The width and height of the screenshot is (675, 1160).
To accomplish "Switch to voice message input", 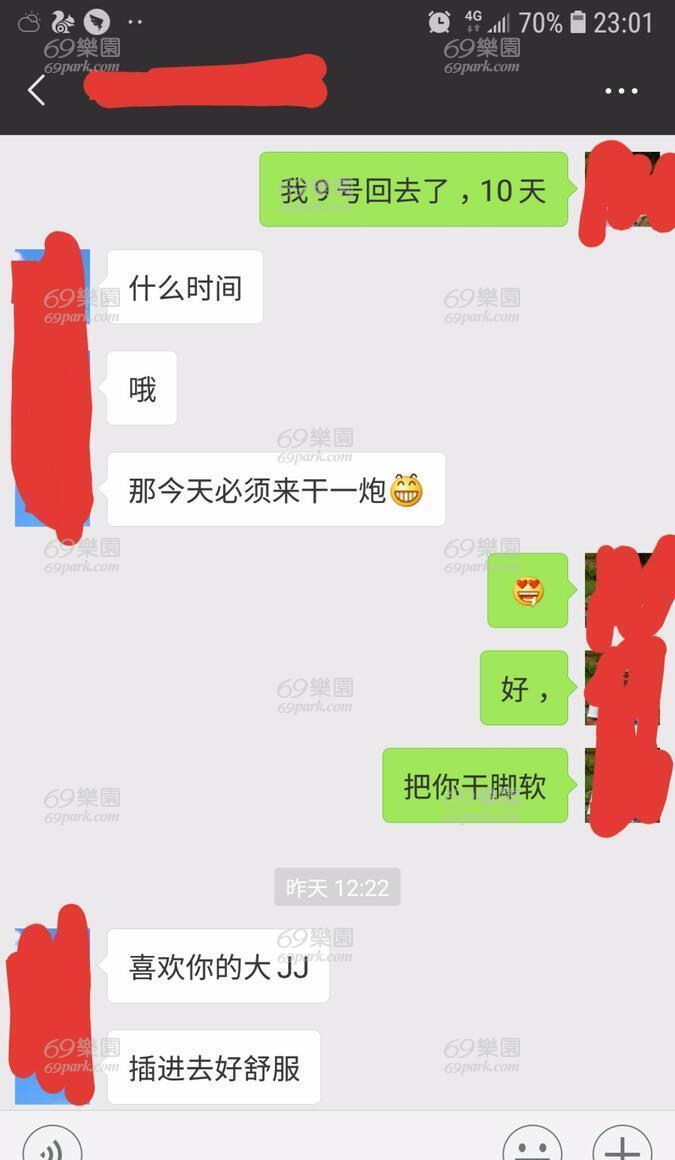I will [52, 1144].
